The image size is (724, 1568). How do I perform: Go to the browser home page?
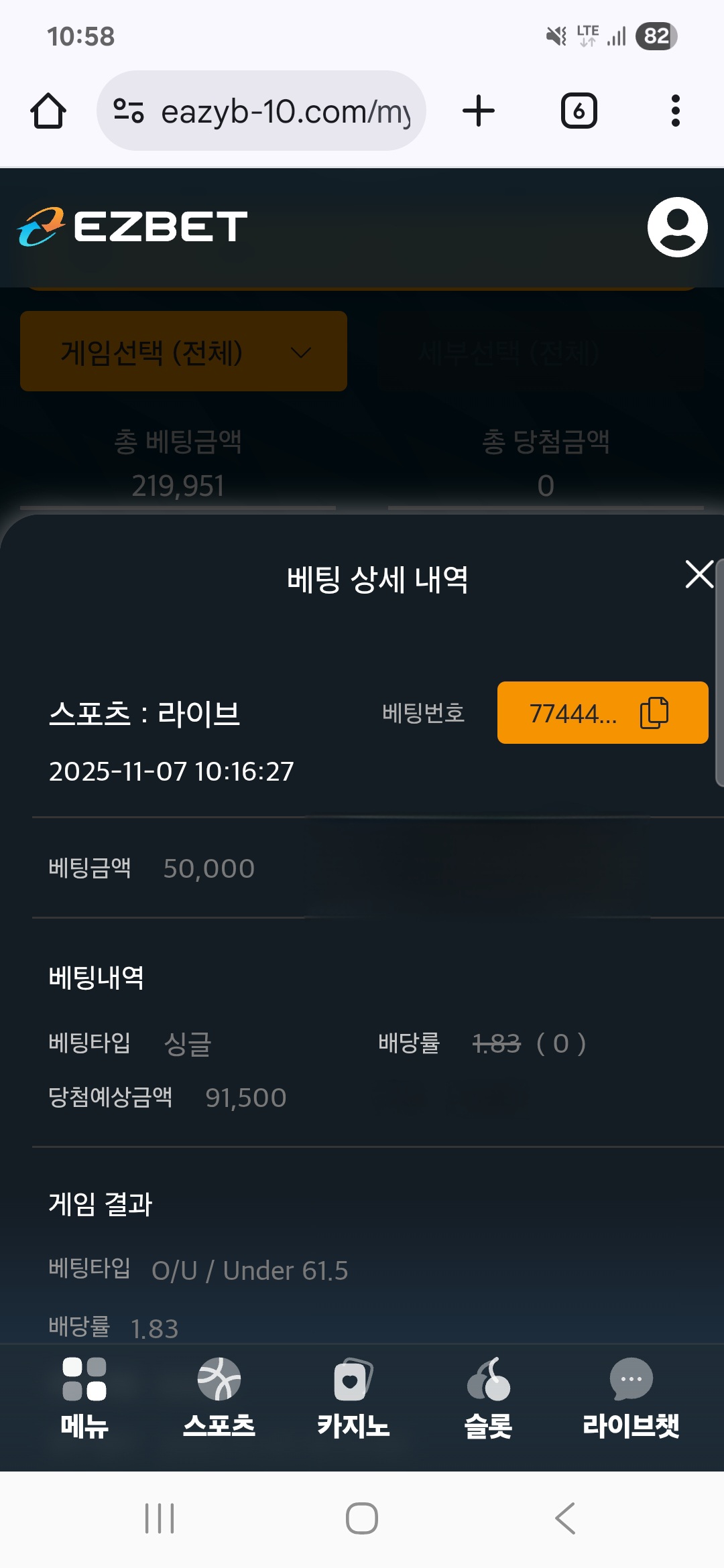(x=48, y=111)
